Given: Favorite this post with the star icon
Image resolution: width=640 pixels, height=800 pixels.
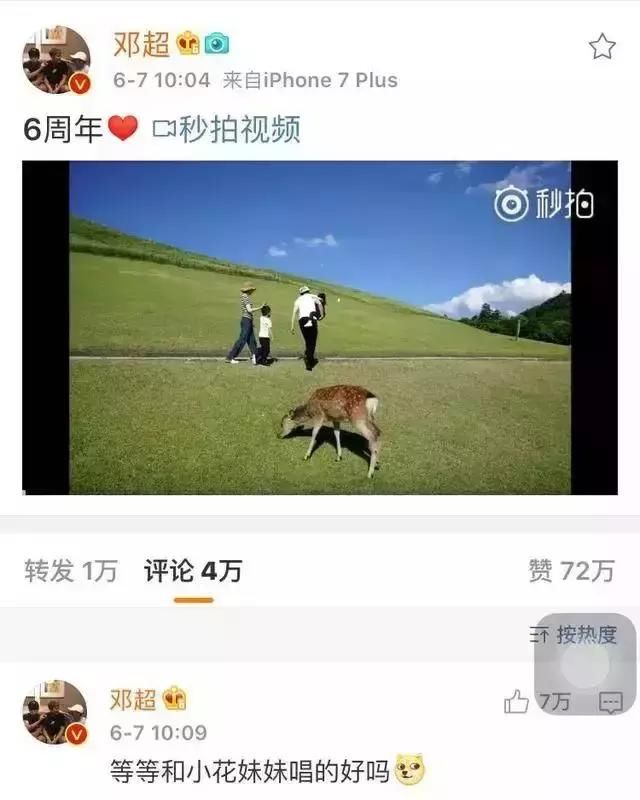Looking at the screenshot, I should coord(602,46).
